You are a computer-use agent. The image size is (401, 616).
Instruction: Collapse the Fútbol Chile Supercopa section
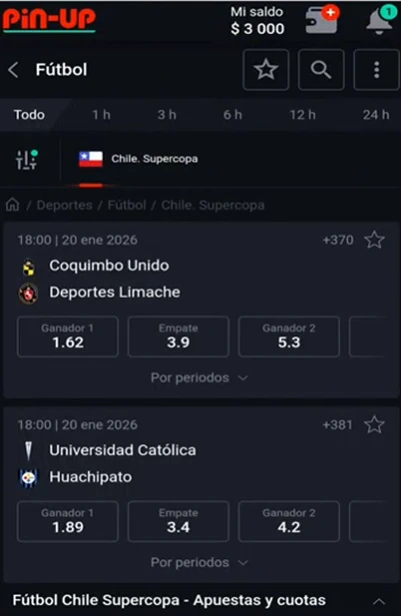pyautogui.click(x=379, y=601)
